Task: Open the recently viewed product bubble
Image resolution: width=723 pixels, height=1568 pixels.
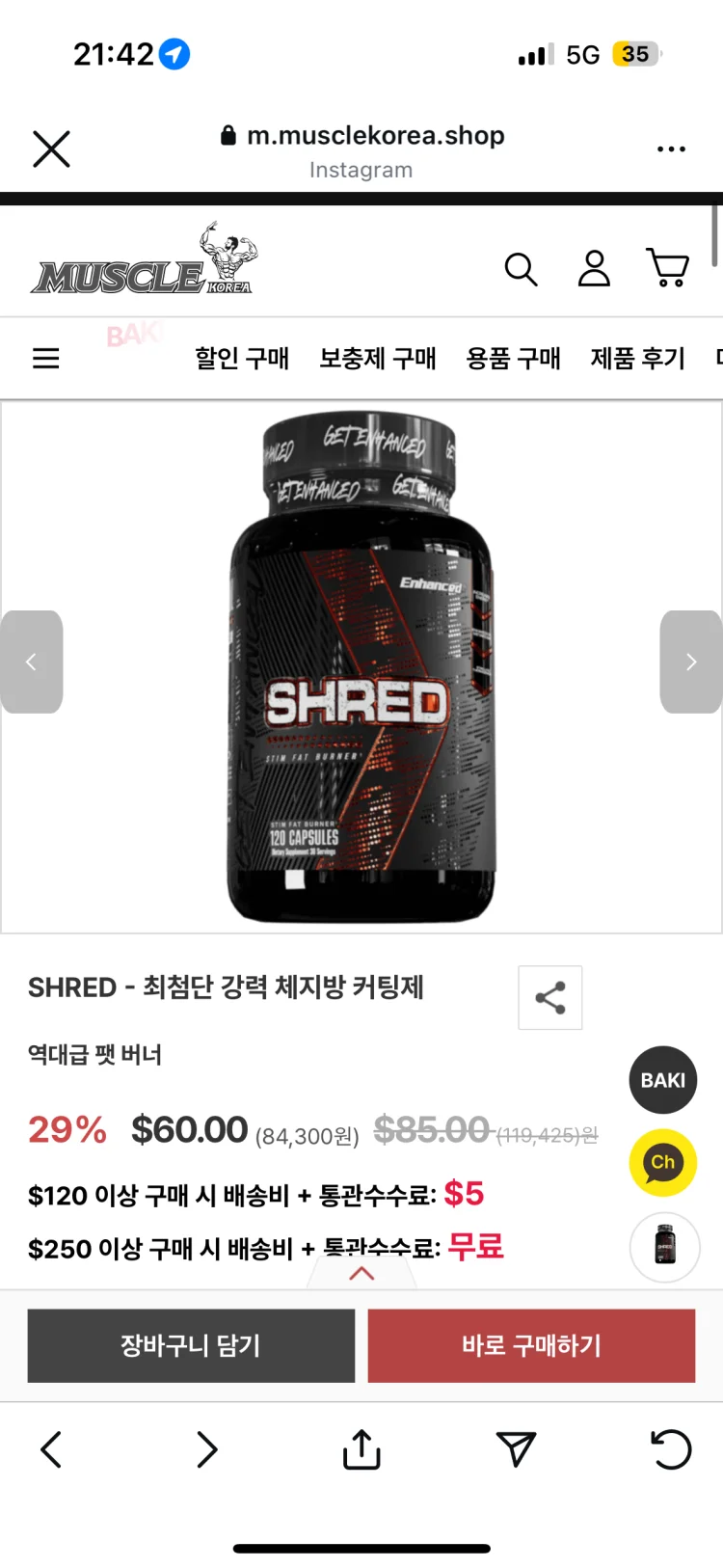Action: pyautogui.click(x=664, y=1246)
